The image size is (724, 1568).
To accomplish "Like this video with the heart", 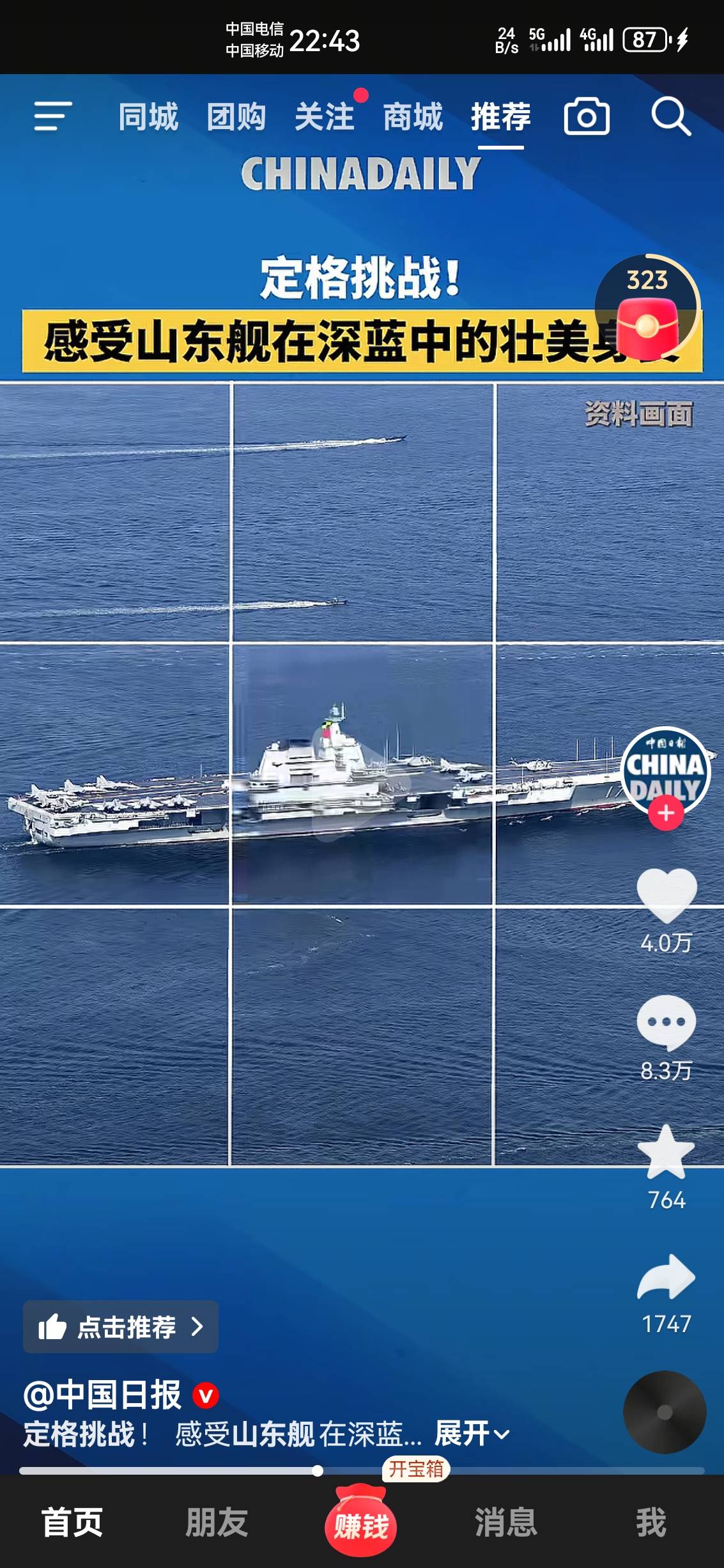I will coord(666,895).
